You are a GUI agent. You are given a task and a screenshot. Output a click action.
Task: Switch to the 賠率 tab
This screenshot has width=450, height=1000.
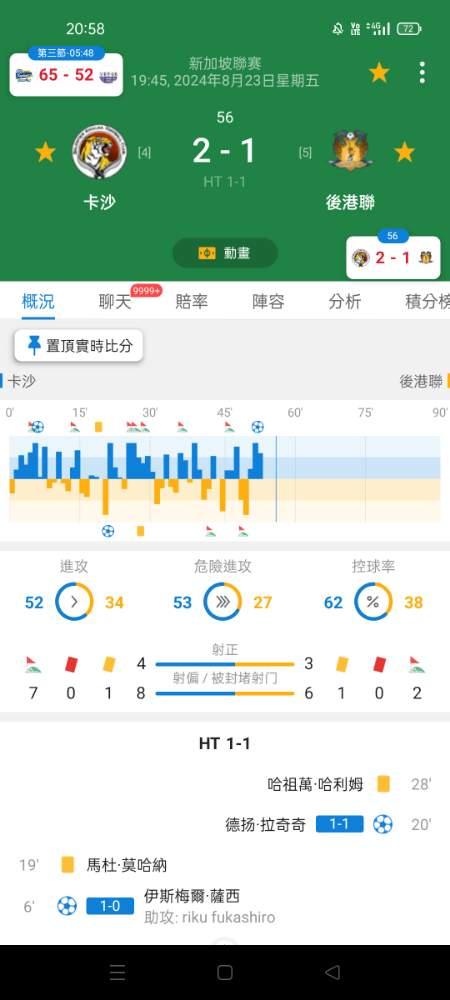[191, 302]
